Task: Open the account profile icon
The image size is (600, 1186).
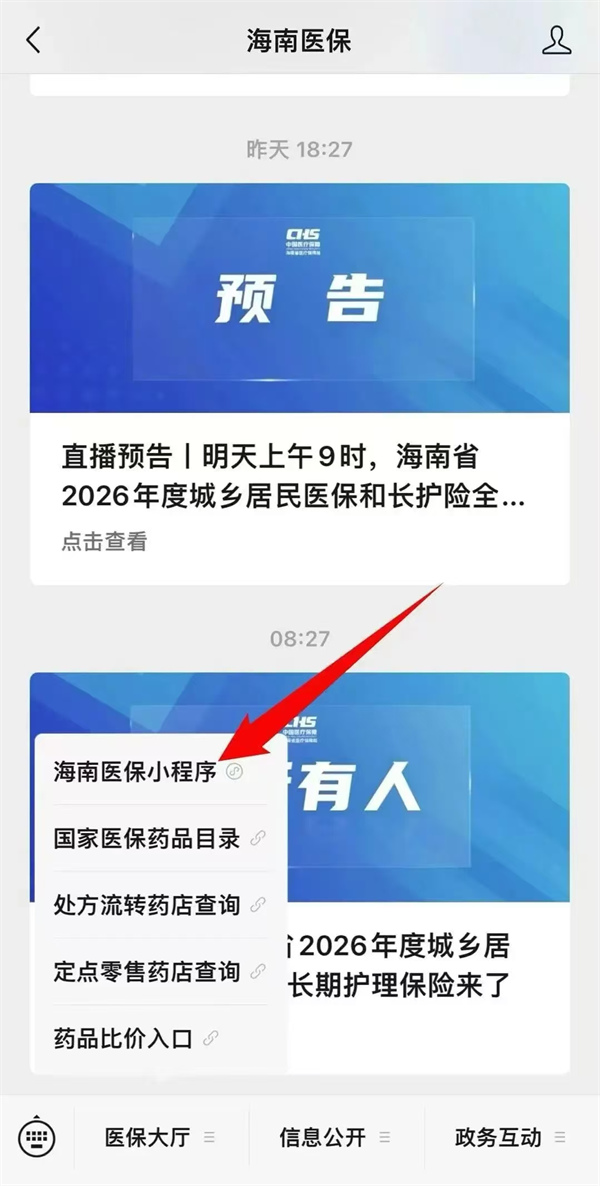Action: point(556,40)
